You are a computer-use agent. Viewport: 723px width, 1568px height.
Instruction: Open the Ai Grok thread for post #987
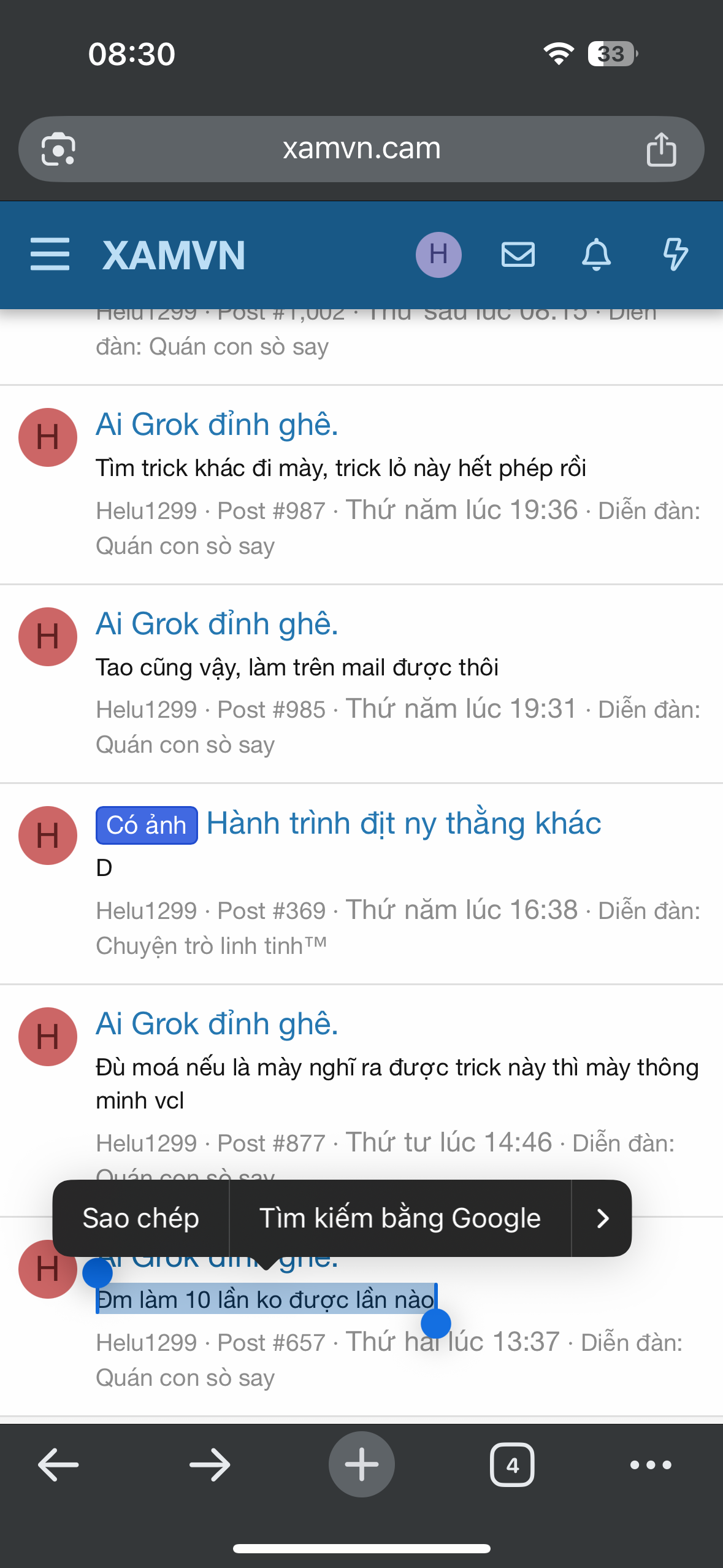217,425
